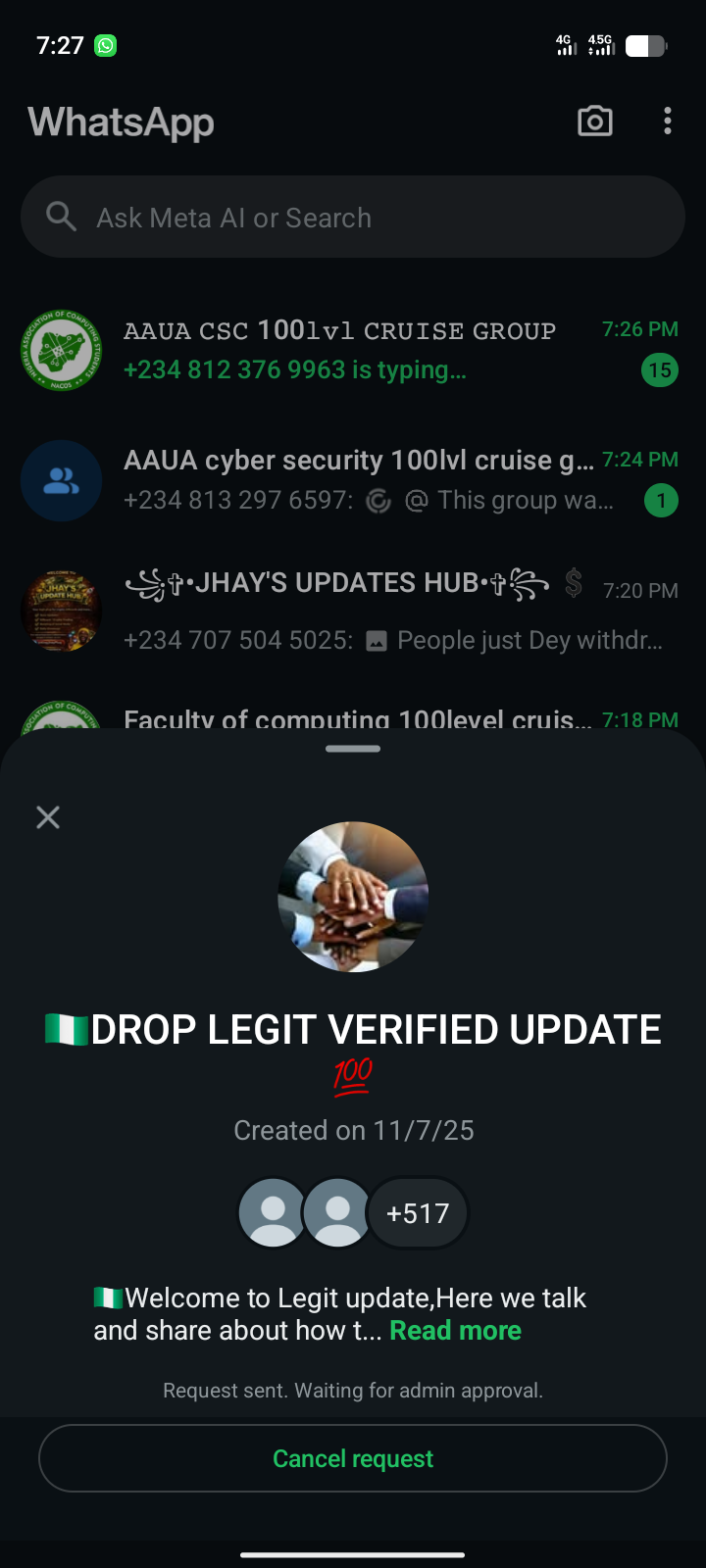Viewport: 706px width, 1568px height.
Task: Cancel the group join request
Action: click(353, 1458)
